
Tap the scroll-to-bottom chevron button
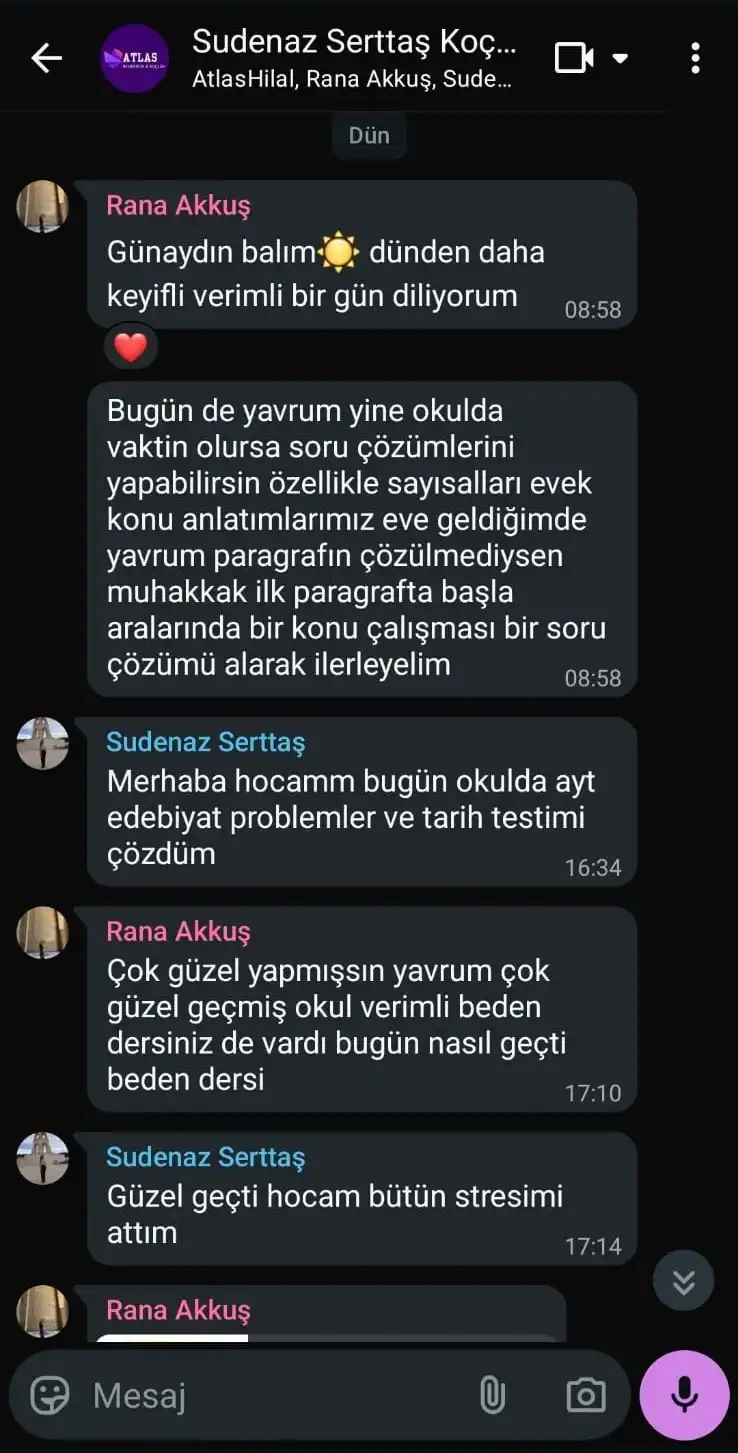683,1280
